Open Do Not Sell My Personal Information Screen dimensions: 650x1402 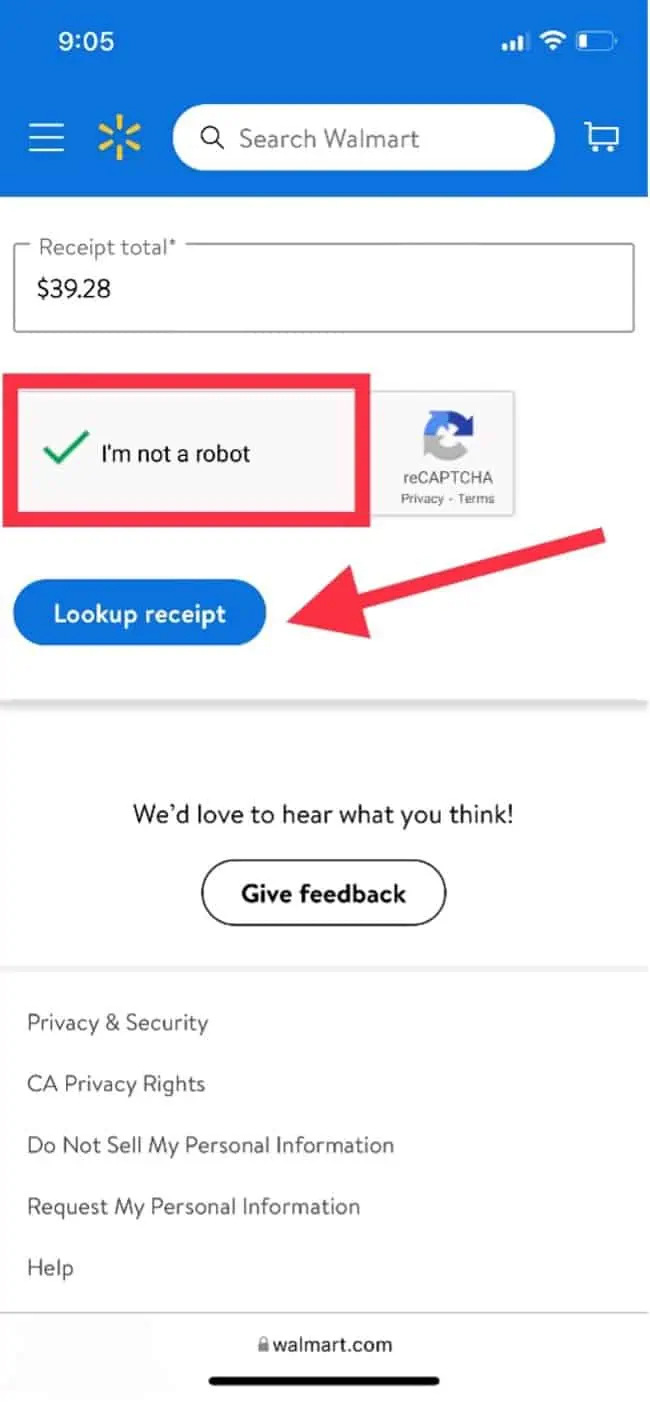211,1145
